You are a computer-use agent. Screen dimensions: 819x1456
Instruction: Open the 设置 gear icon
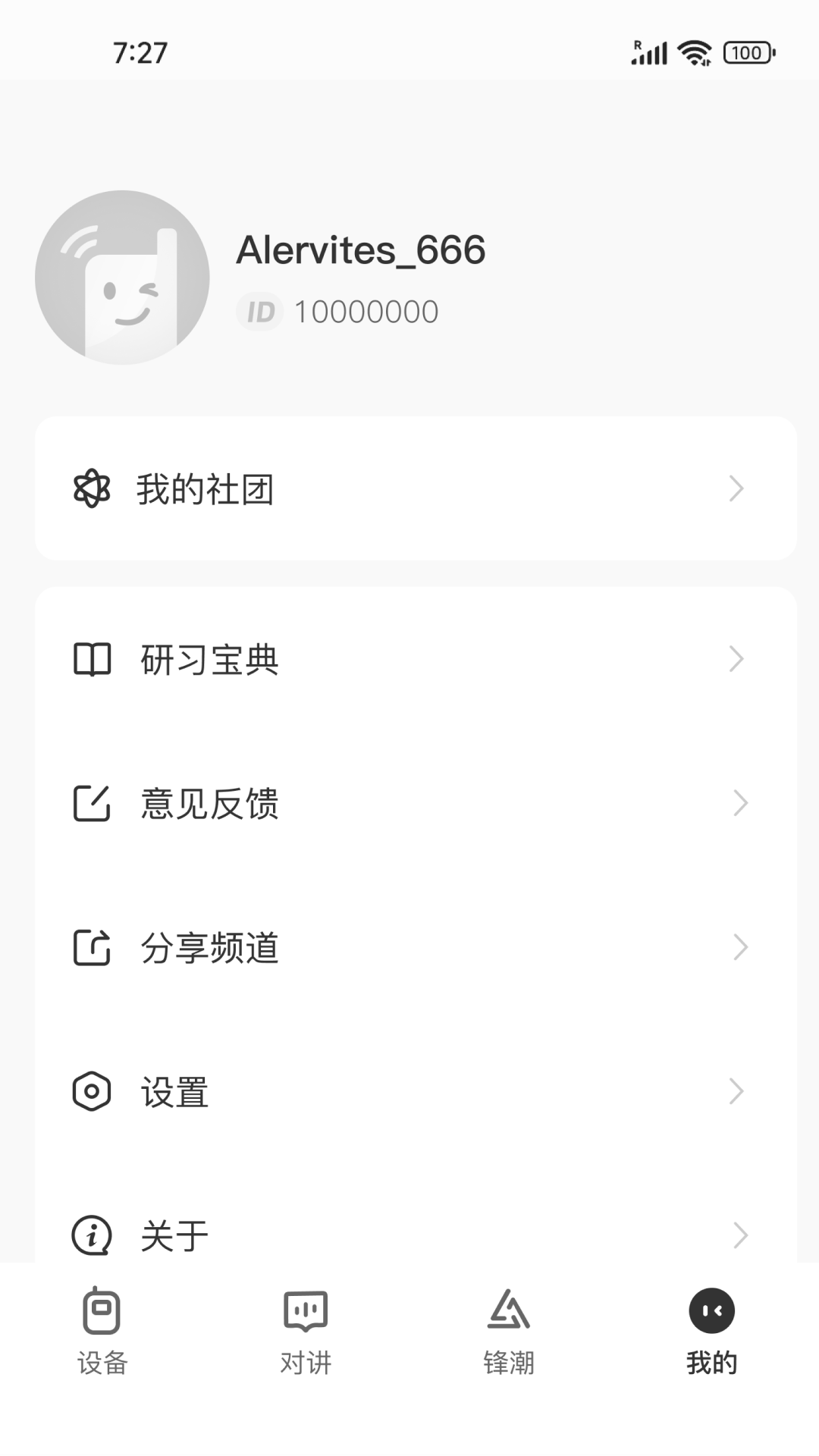(92, 1091)
